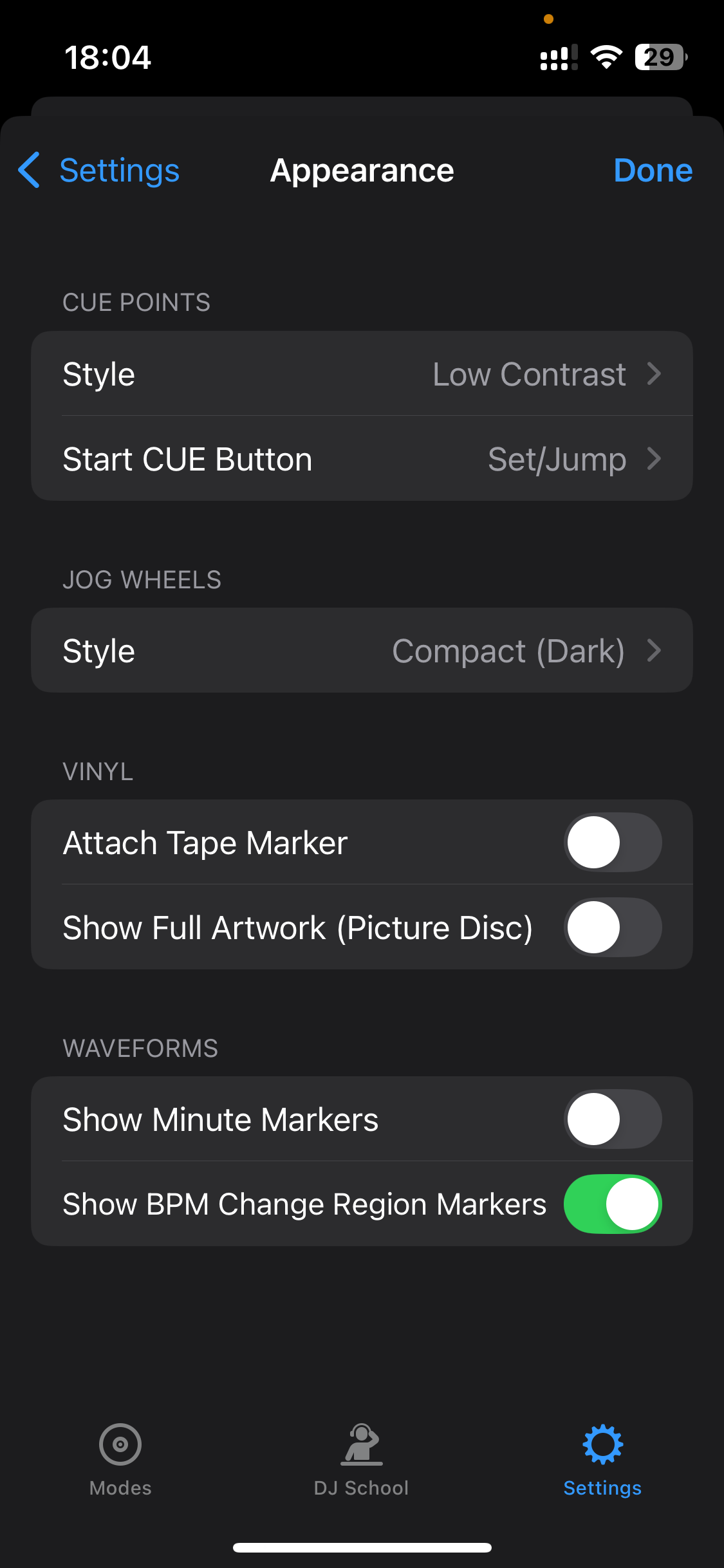The image size is (724, 1568).
Task: Tap the Appearance title text
Action: (x=362, y=170)
